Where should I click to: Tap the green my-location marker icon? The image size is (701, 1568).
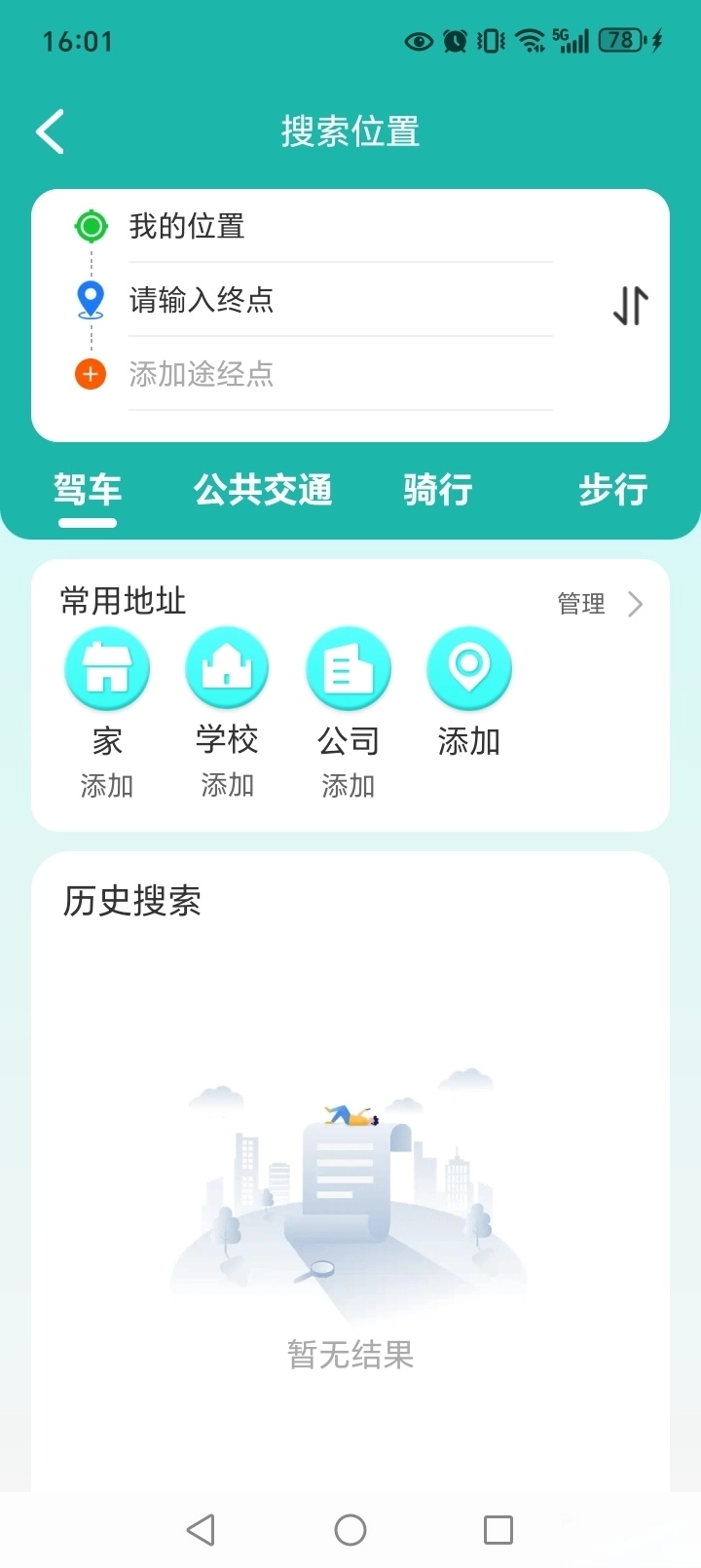[x=91, y=226]
